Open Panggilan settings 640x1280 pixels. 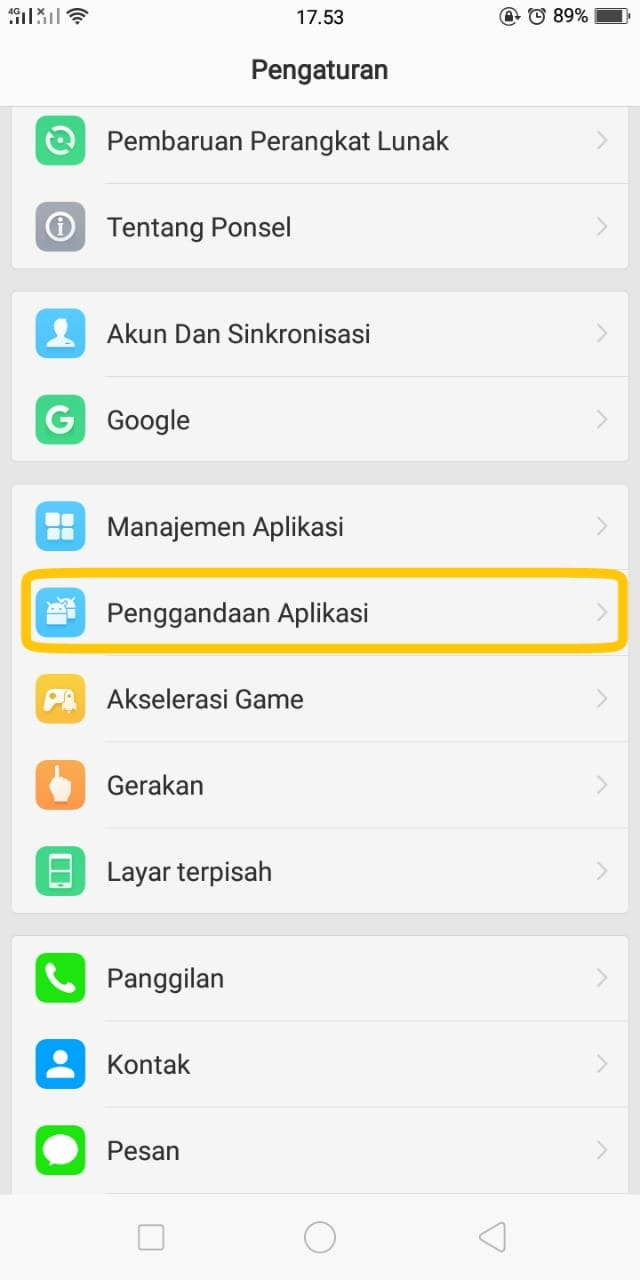[x=320, y=978]
